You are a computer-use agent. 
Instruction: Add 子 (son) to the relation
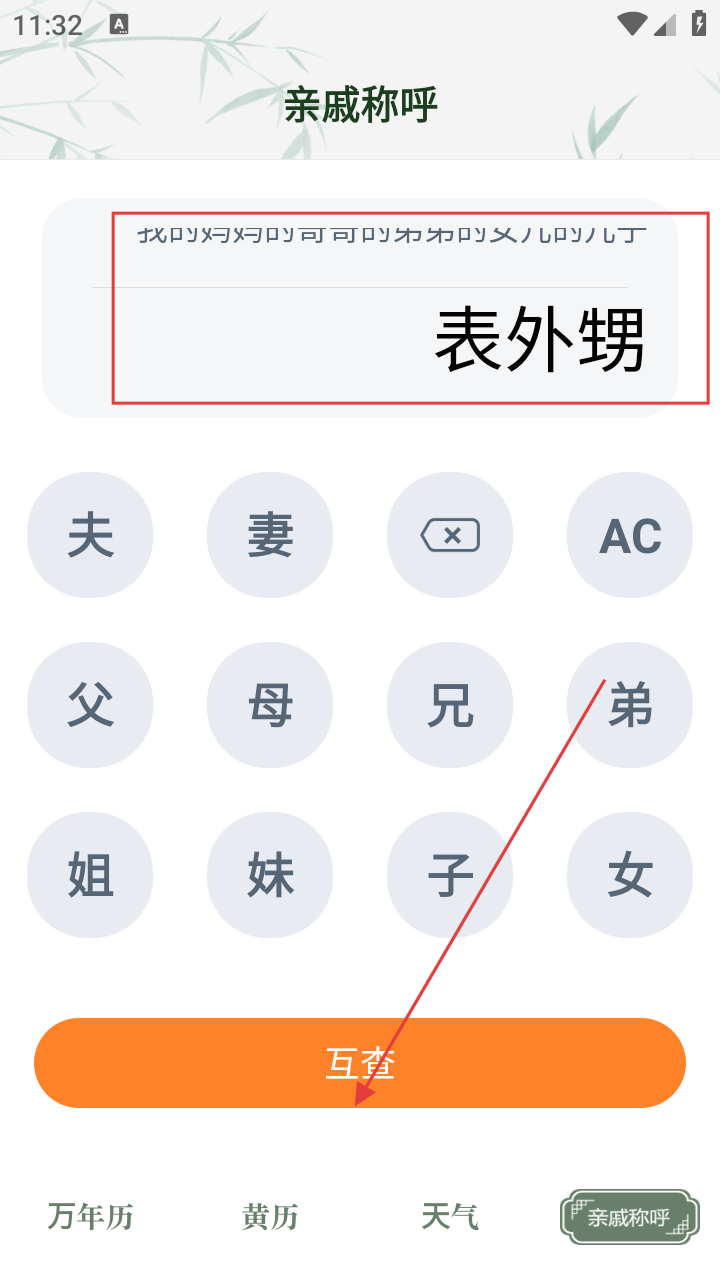450,875
